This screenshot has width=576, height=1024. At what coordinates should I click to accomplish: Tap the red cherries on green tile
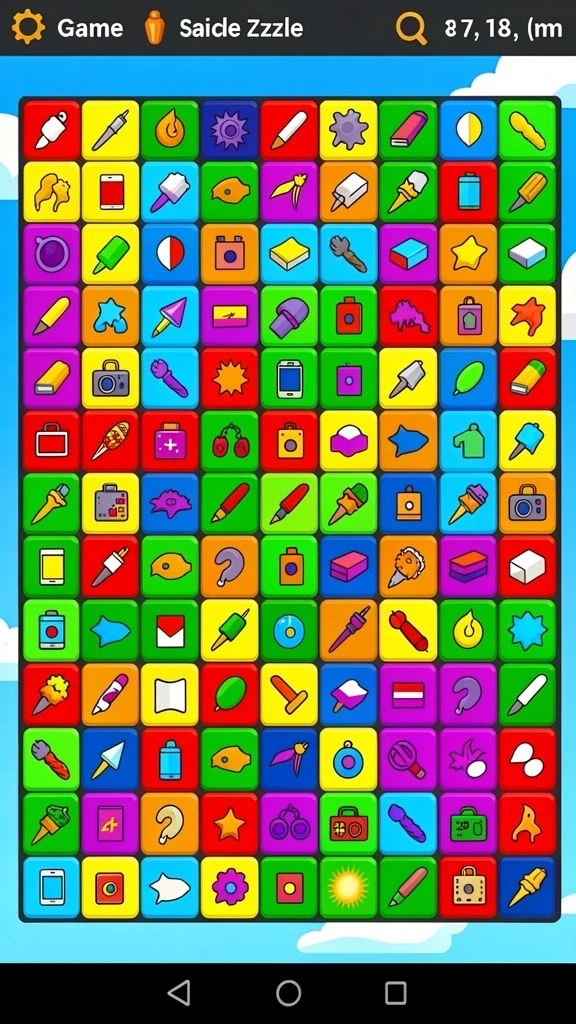pyautogui.click(x=230, y=441)
